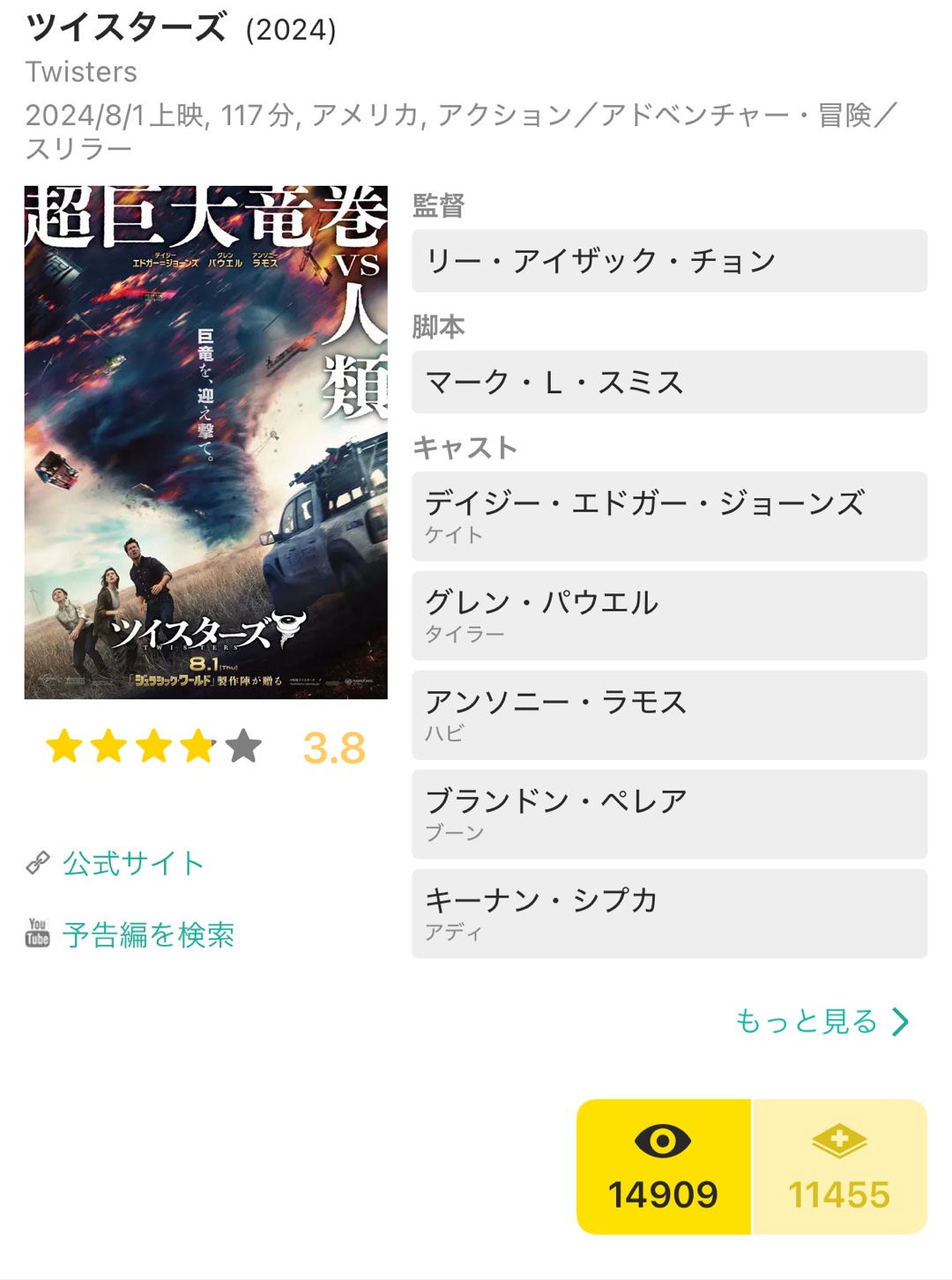
Task: Tap もっと見る to see more cast
Action: (822, 1021)
